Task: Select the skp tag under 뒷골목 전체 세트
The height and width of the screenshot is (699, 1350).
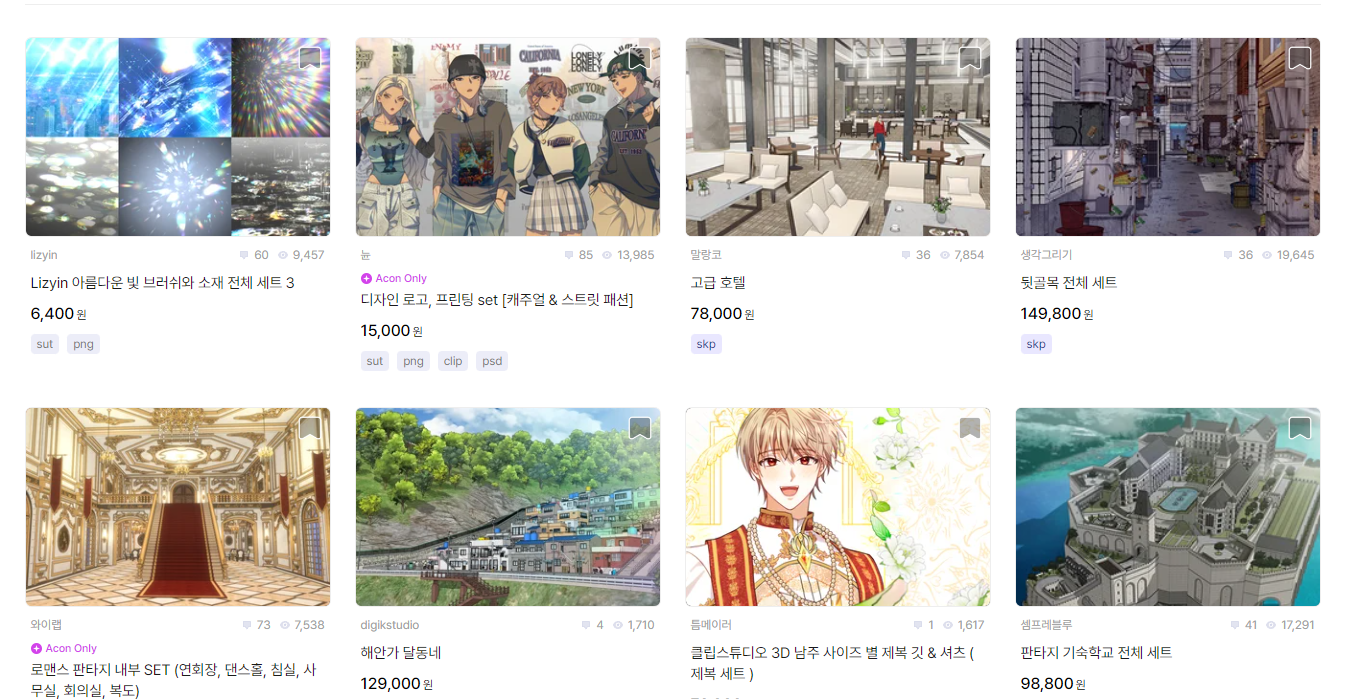Action: click(1036, 344)
